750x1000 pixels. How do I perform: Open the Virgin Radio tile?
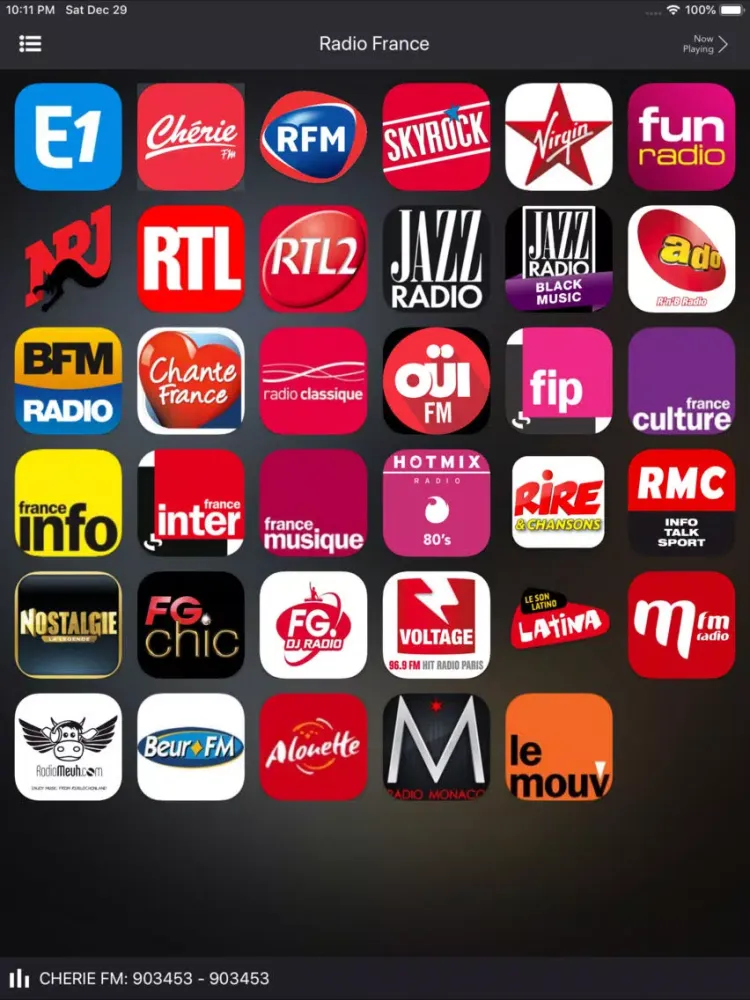(559, 137)
